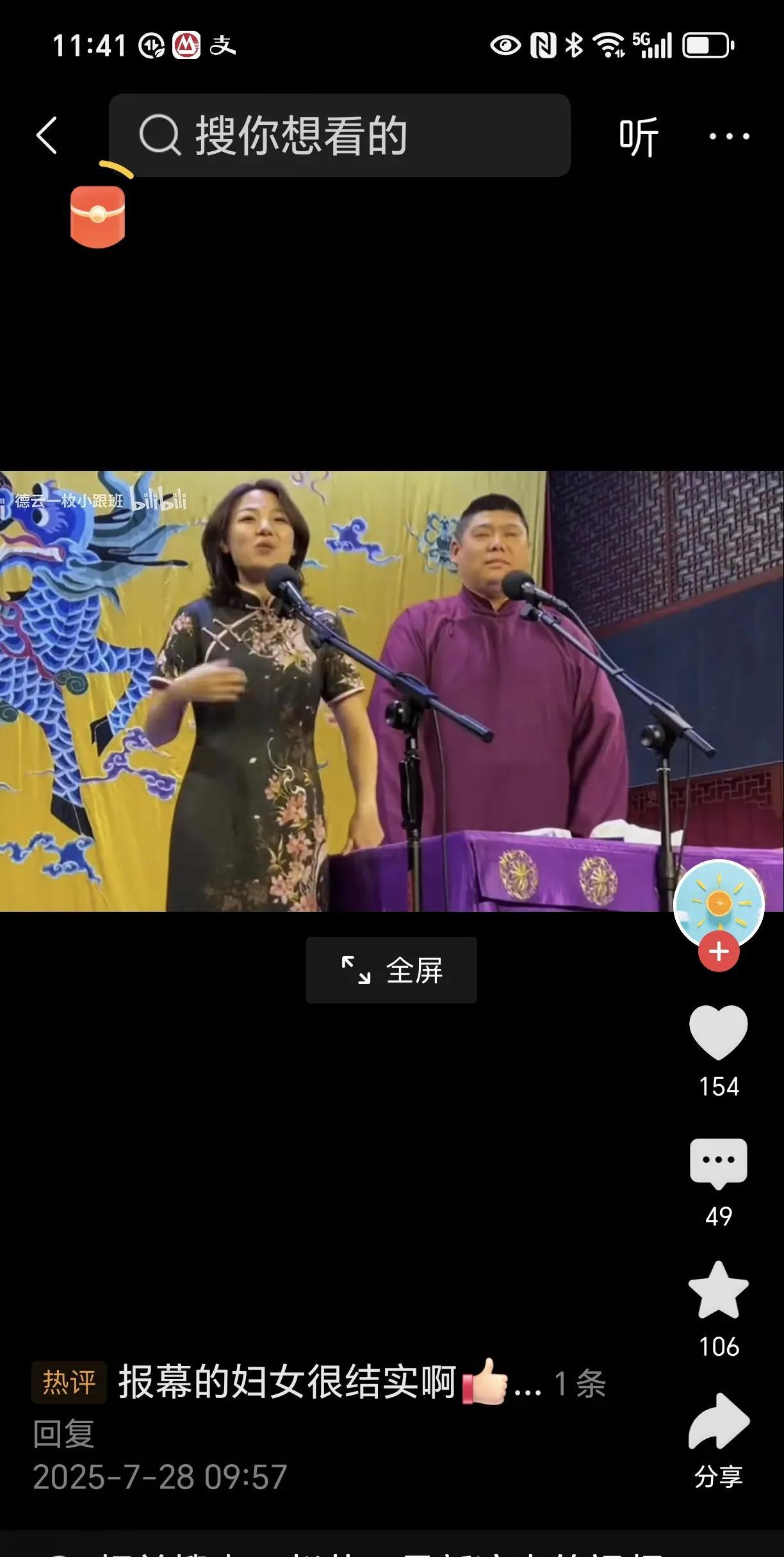Tap the 听 listen mode button
This screenshot has width=784, height=1557.
(638, 136)
